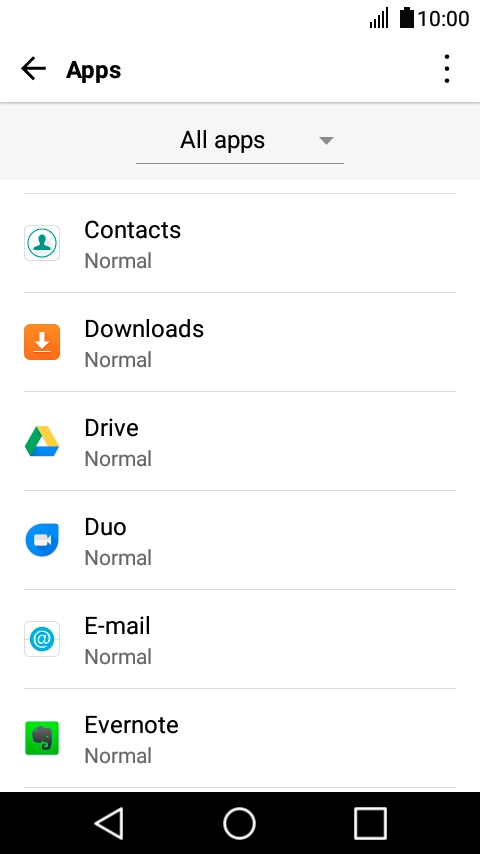
Task: Open the E-mail app entry
Action: [240, 639]
